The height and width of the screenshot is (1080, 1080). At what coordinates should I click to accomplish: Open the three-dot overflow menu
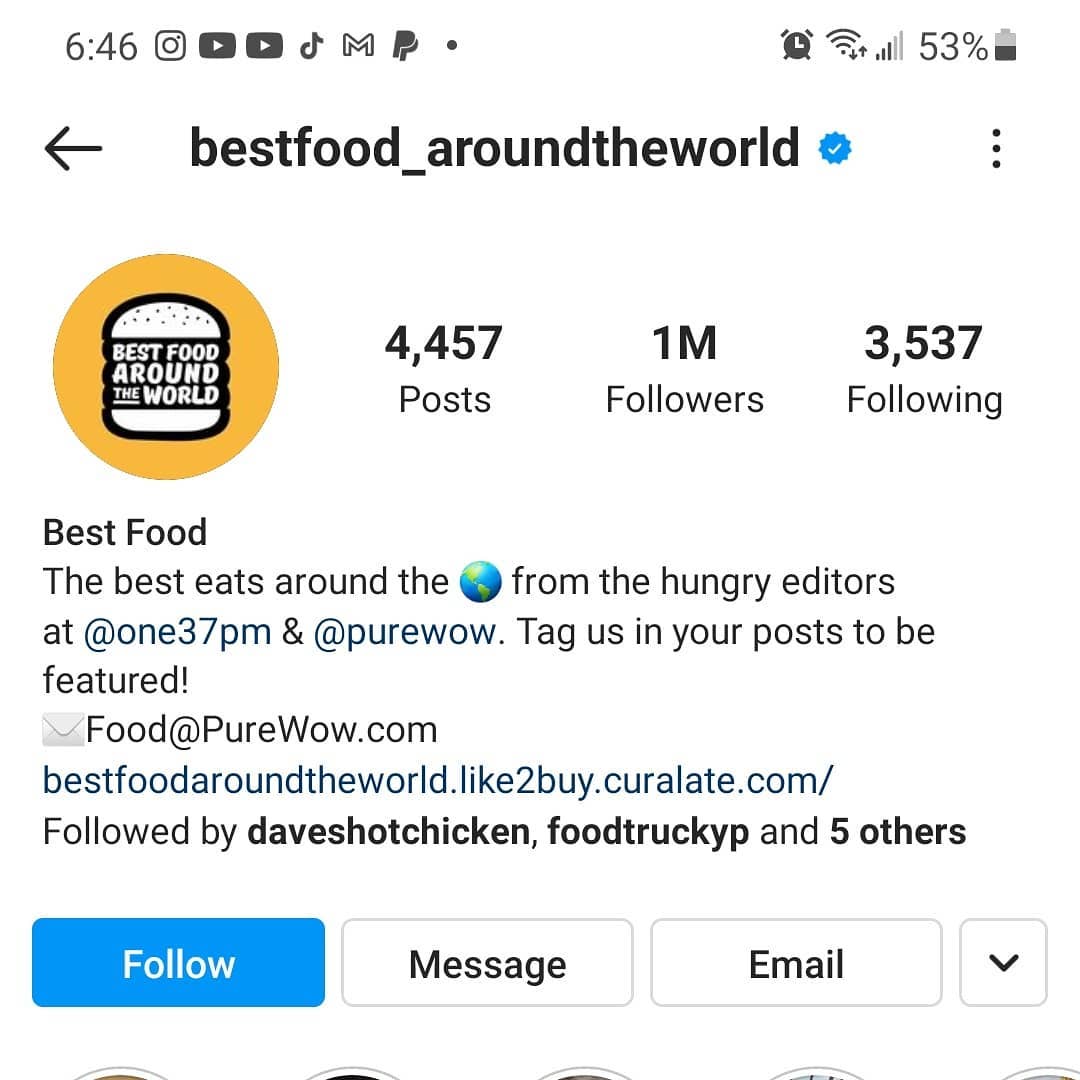click(x=995, y=150)
